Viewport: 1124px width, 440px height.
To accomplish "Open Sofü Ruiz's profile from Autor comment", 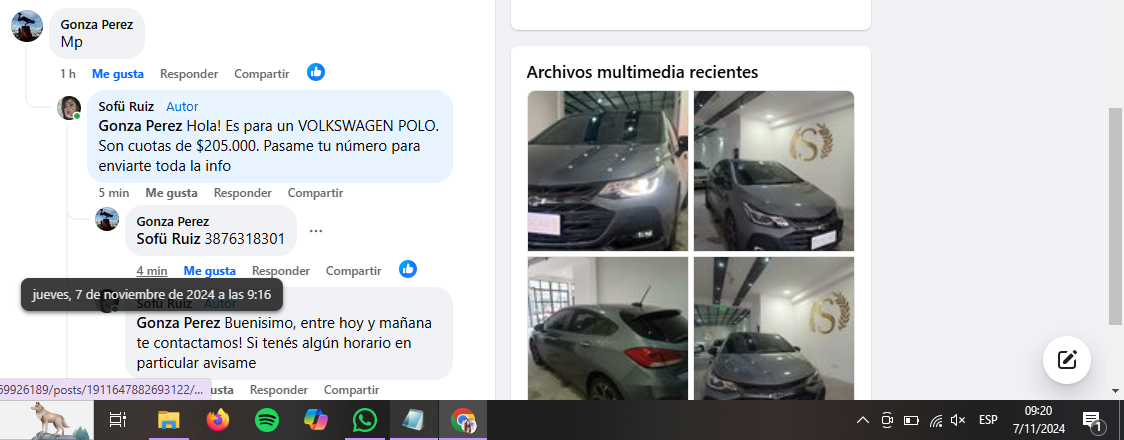I will click(x=126, y=106).
